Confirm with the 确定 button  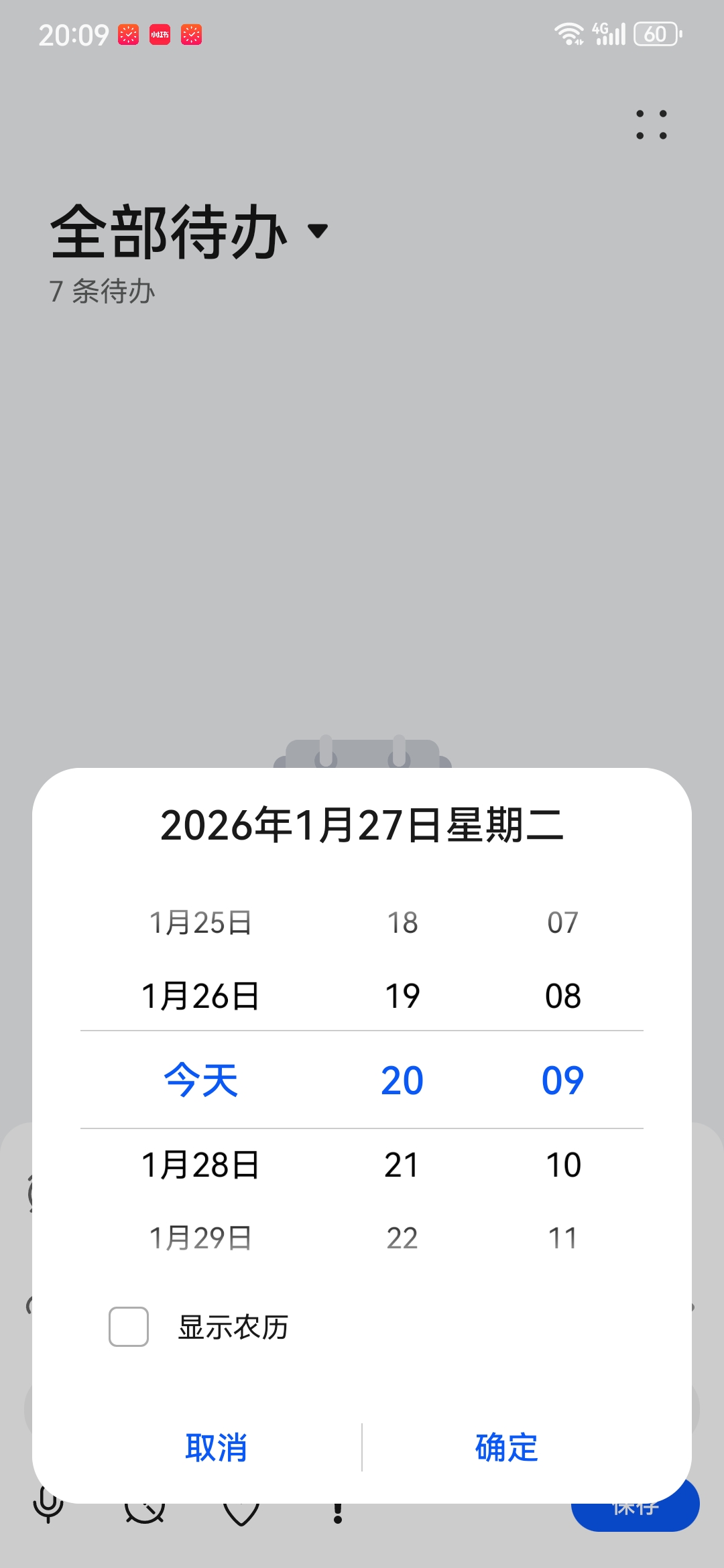[x=506, y=1447]
